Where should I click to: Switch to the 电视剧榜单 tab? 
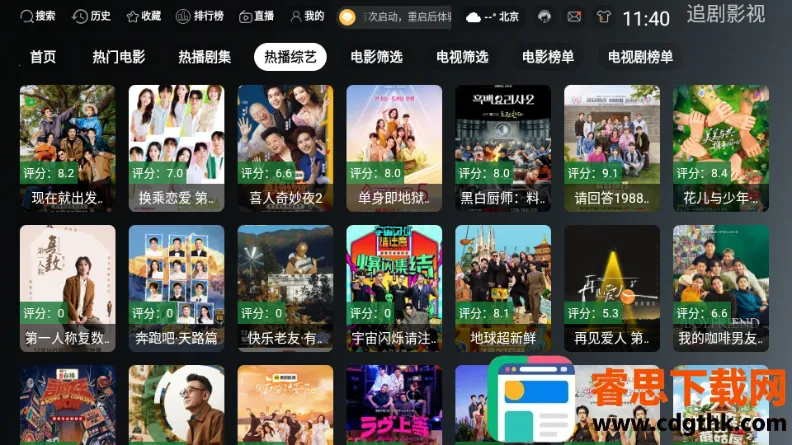tap(640, 57)
